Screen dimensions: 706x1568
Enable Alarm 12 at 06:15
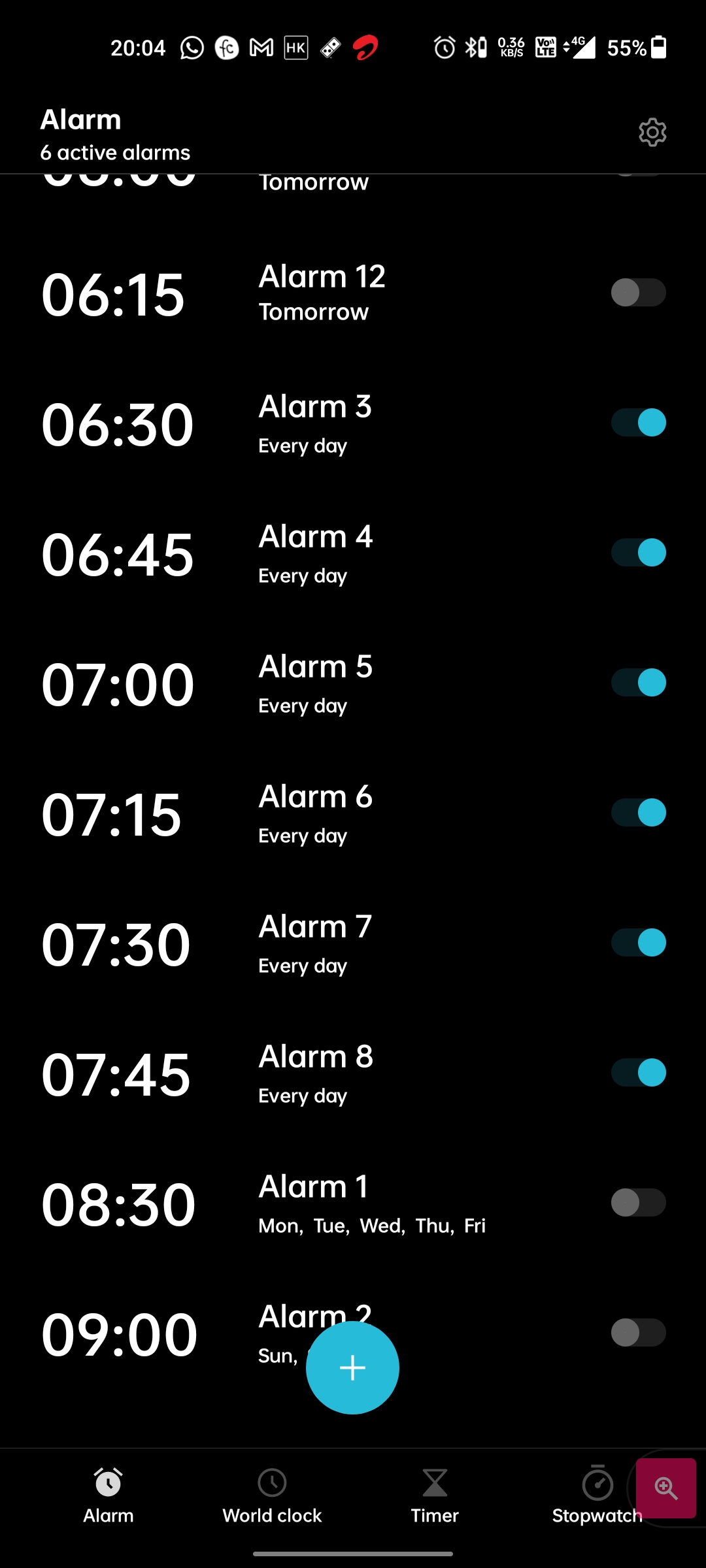coord(638,293)
